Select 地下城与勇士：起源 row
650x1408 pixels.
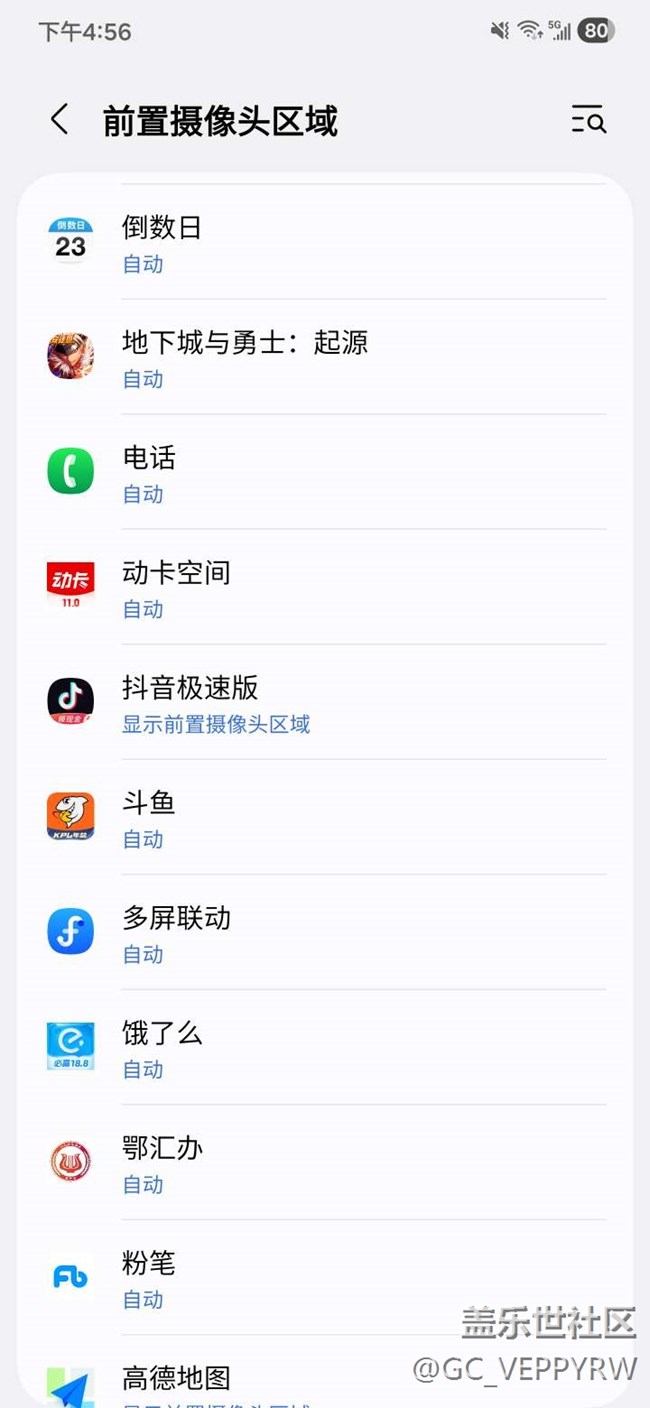pos(325,358)
